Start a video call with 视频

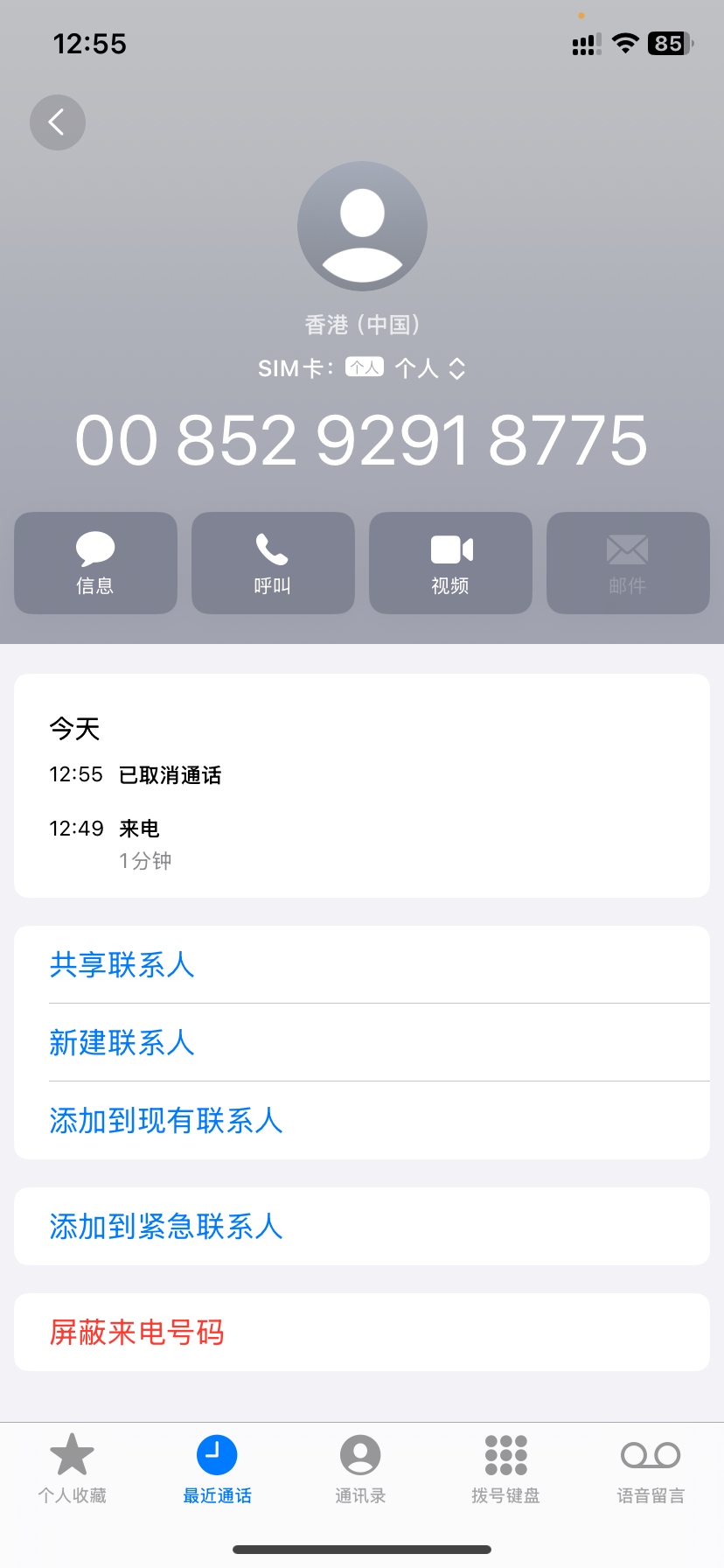click(x=450, y=563)
